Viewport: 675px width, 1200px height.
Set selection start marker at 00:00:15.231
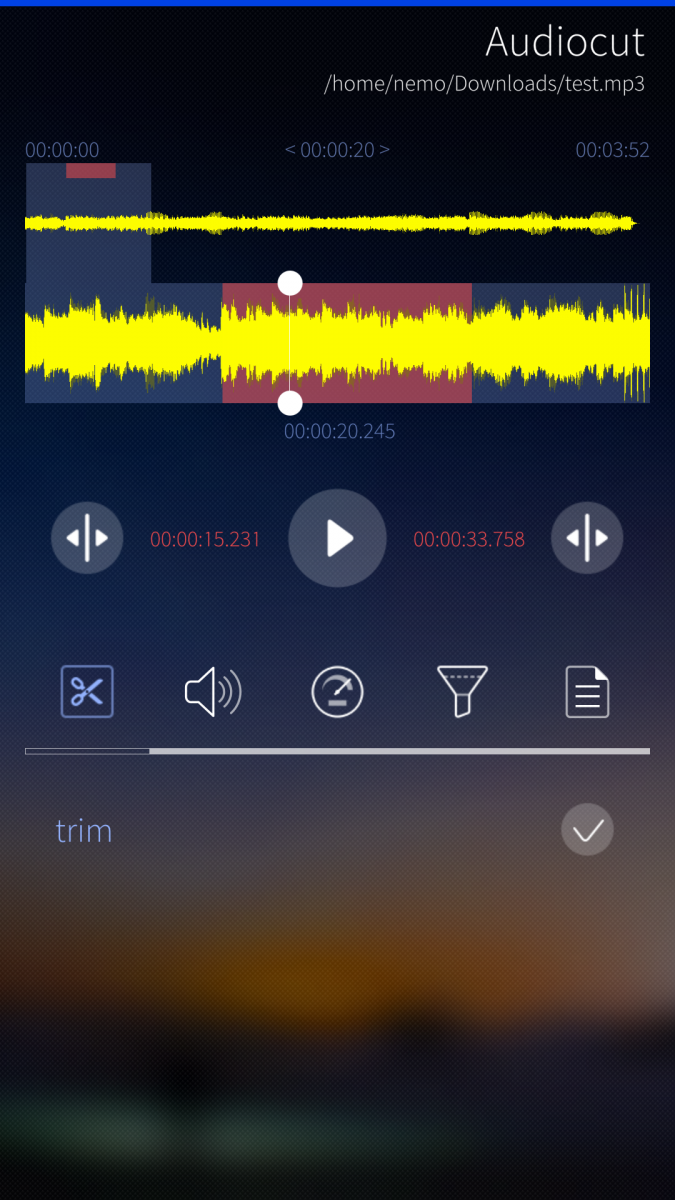point(87,538)
